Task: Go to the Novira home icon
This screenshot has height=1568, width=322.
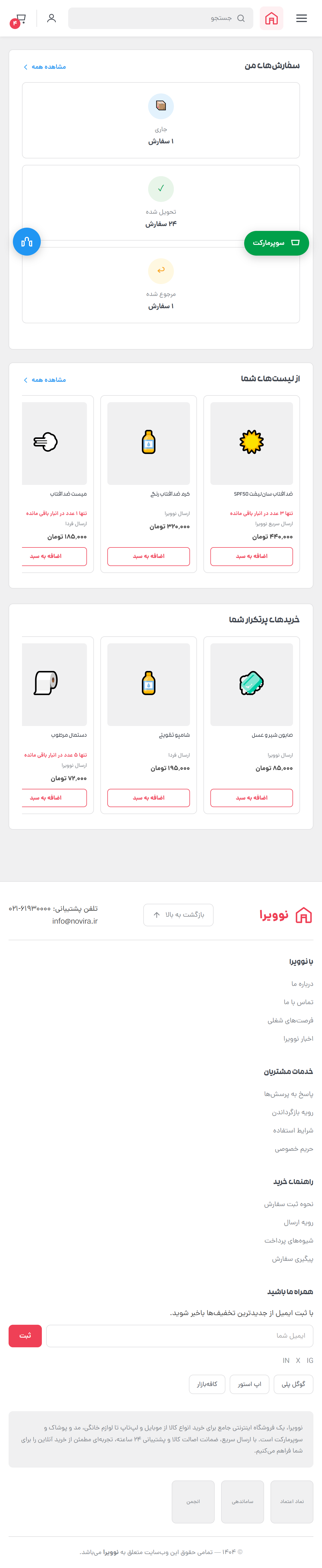Action: click(x=272, y=18)
